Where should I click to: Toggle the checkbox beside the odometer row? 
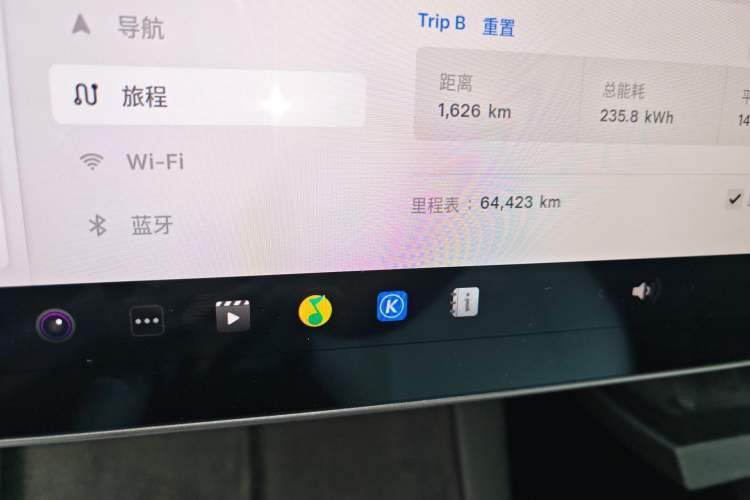pyautogui.click(x=735, y=200)
